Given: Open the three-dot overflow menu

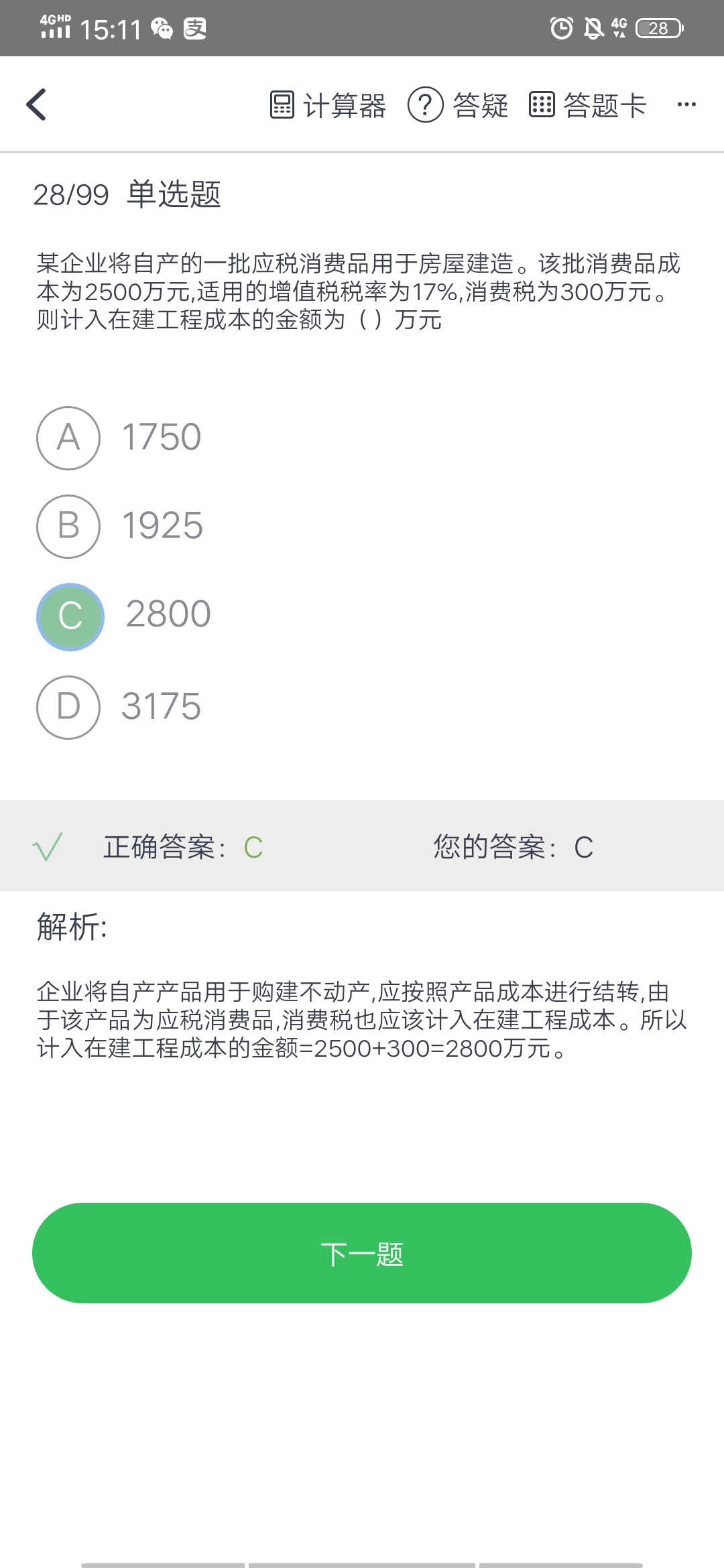Looking at the screenshot, I should 686,105.
